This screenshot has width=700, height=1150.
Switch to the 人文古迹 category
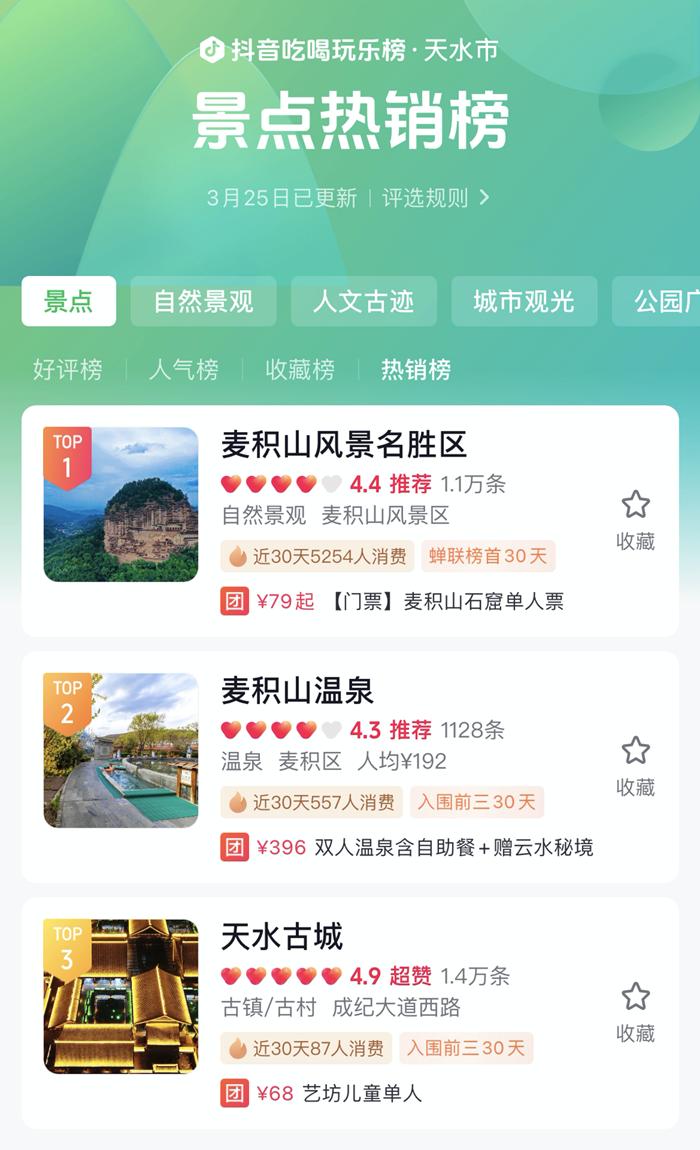click(x=363, y=301)
